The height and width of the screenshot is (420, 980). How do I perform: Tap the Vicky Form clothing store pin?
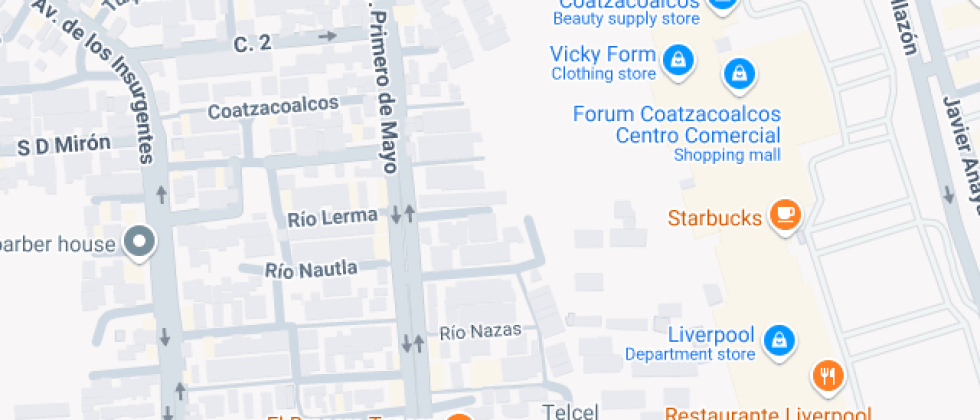680,58
